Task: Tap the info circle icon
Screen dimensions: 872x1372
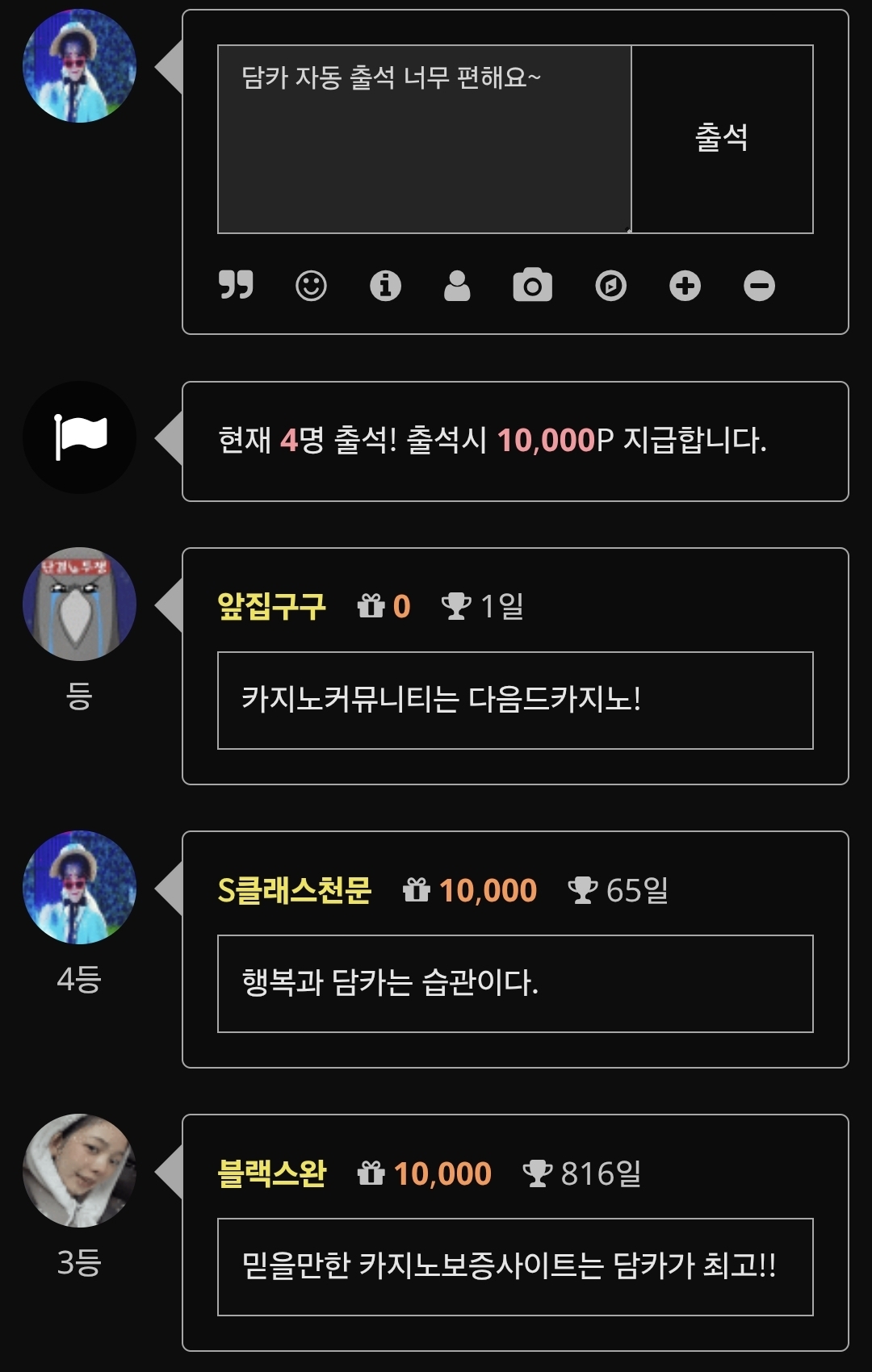Action: (385, 285)
